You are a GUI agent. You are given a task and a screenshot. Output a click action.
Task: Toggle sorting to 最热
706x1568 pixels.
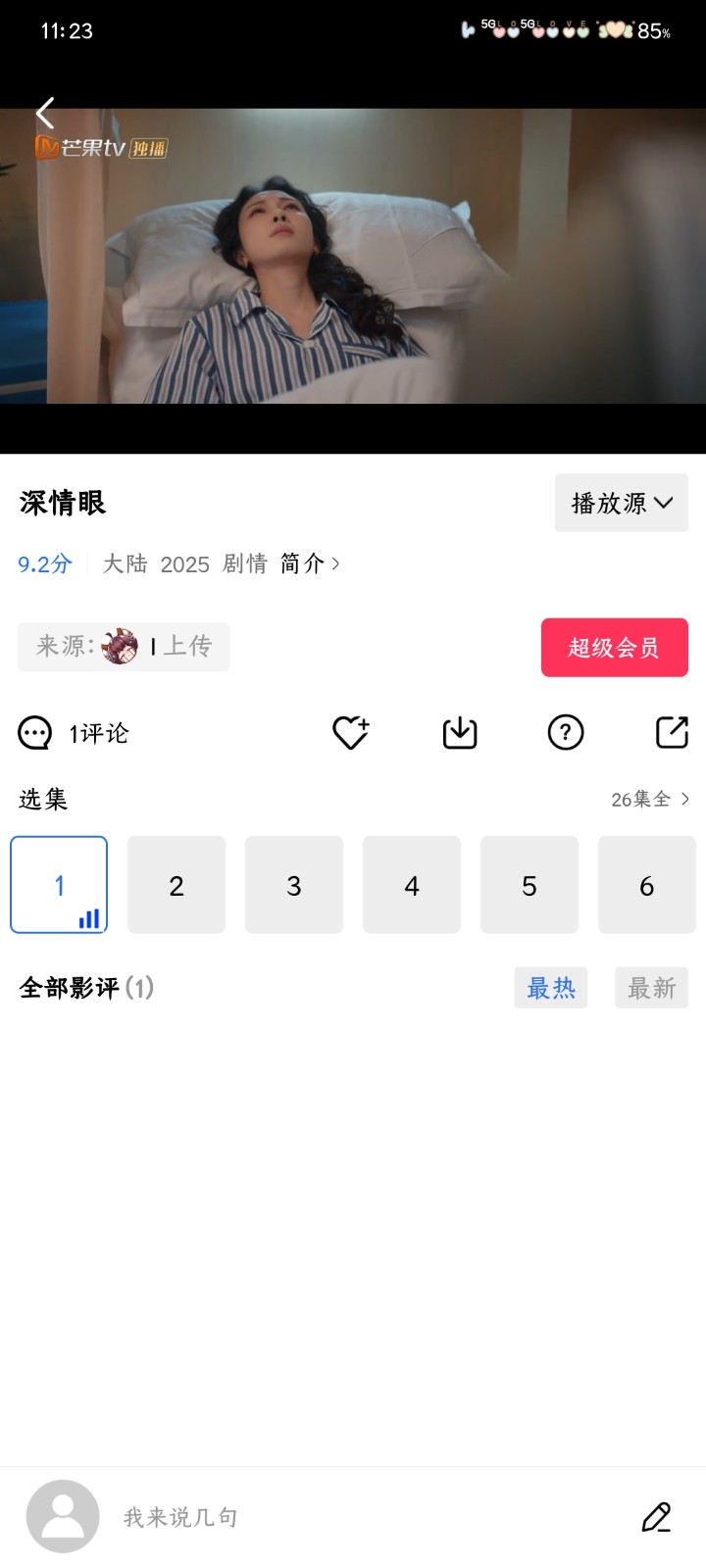point(550,988)
